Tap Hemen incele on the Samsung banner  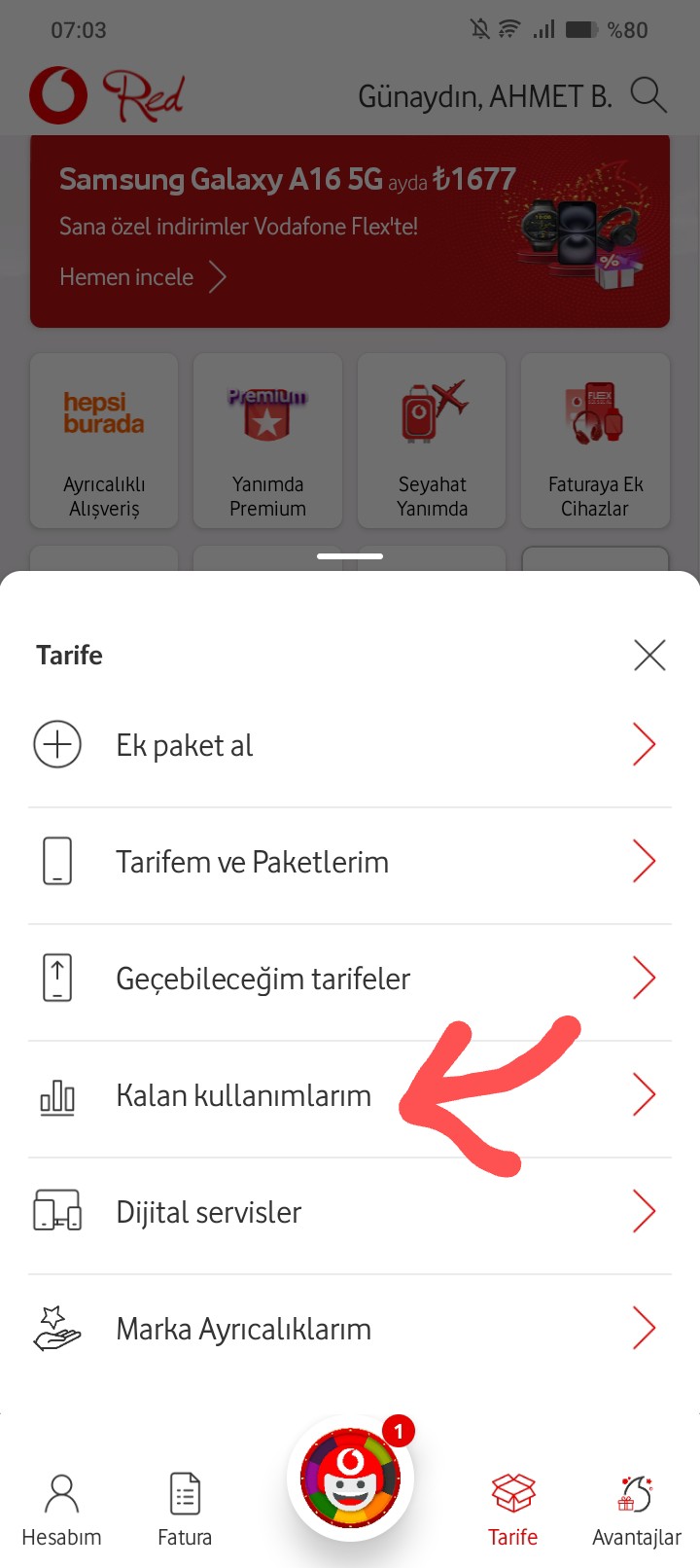143,277
